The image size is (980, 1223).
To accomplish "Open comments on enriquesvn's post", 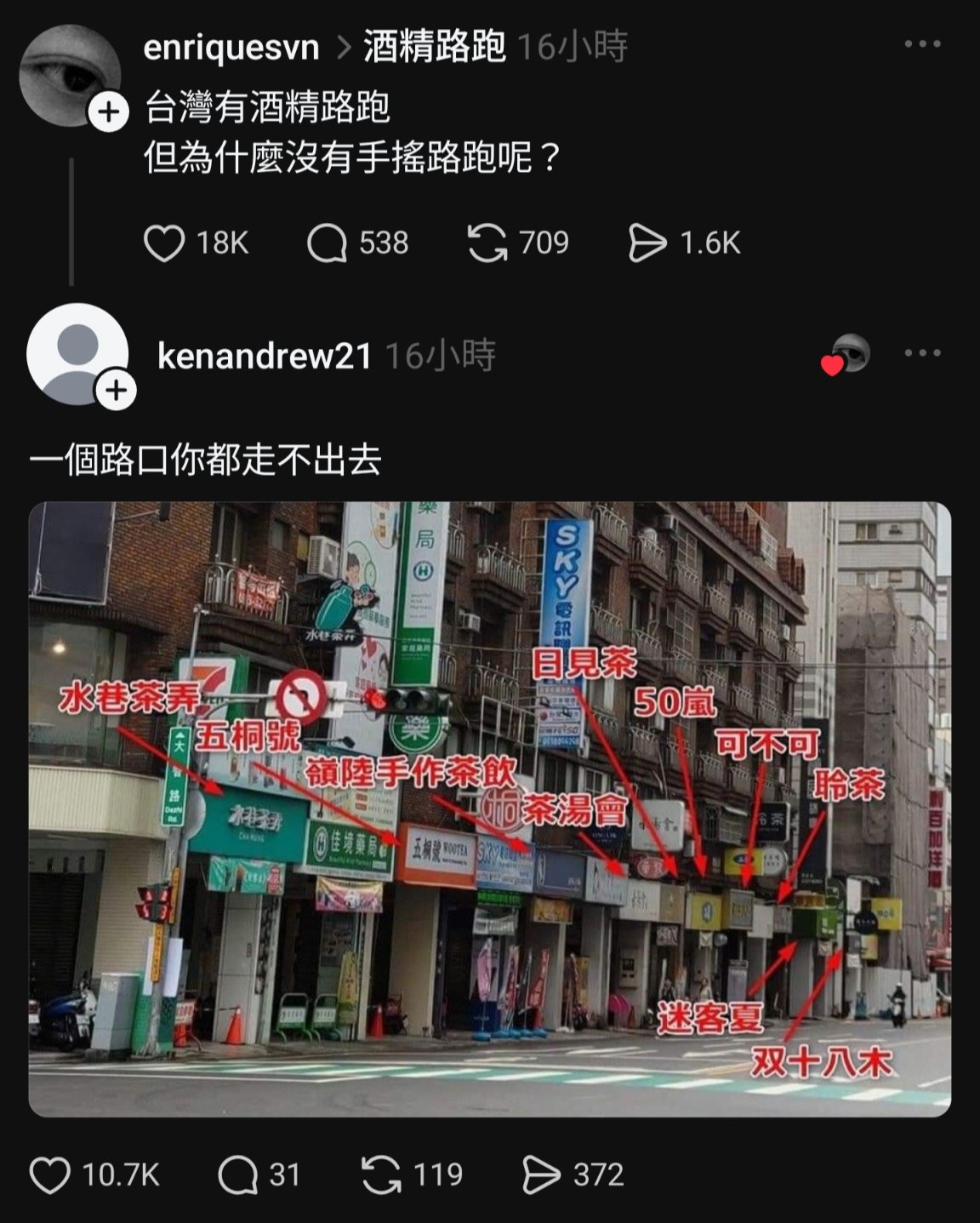I will (327, 243).
